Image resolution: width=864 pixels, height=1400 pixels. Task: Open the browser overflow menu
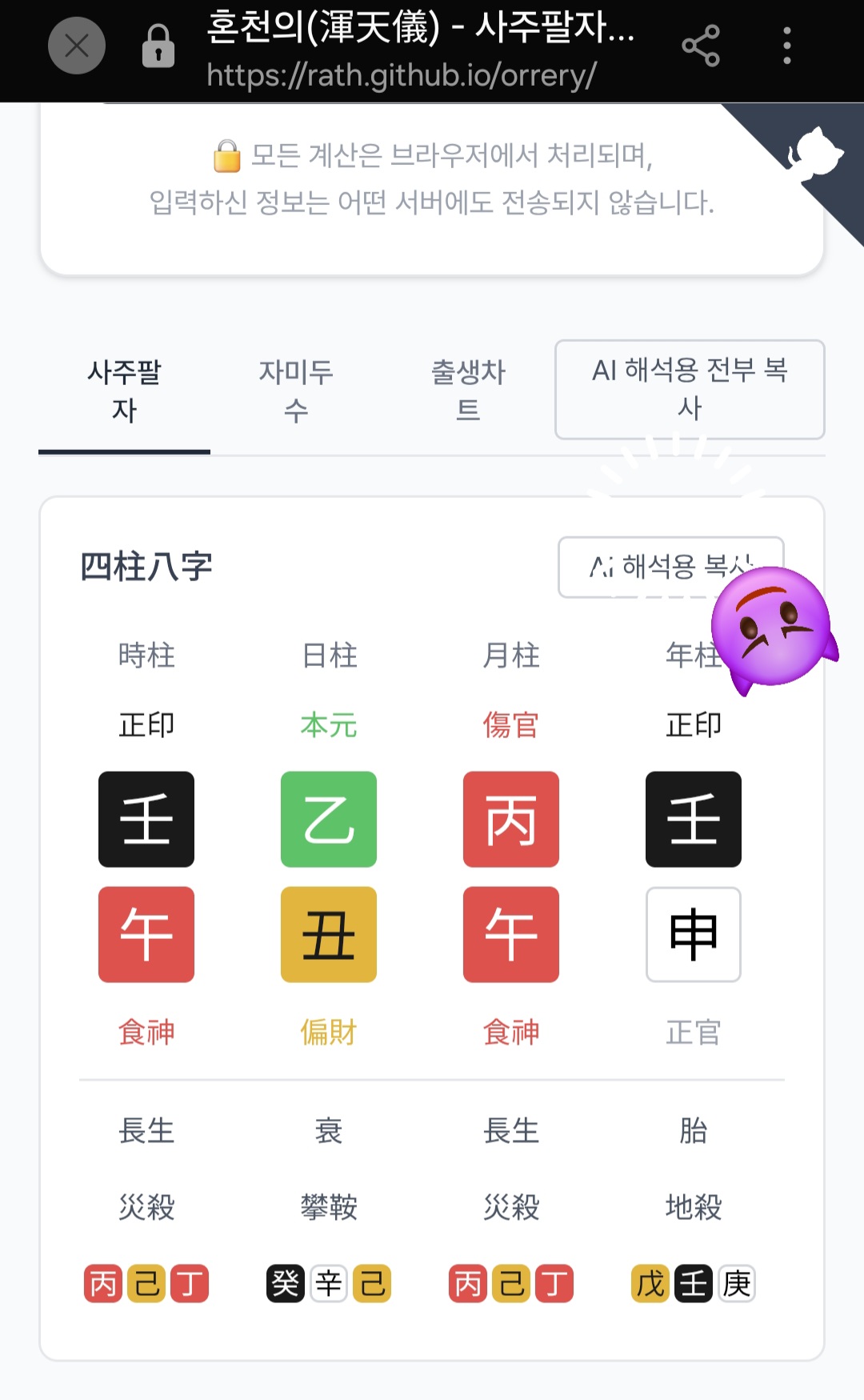(x=787, y=46)
